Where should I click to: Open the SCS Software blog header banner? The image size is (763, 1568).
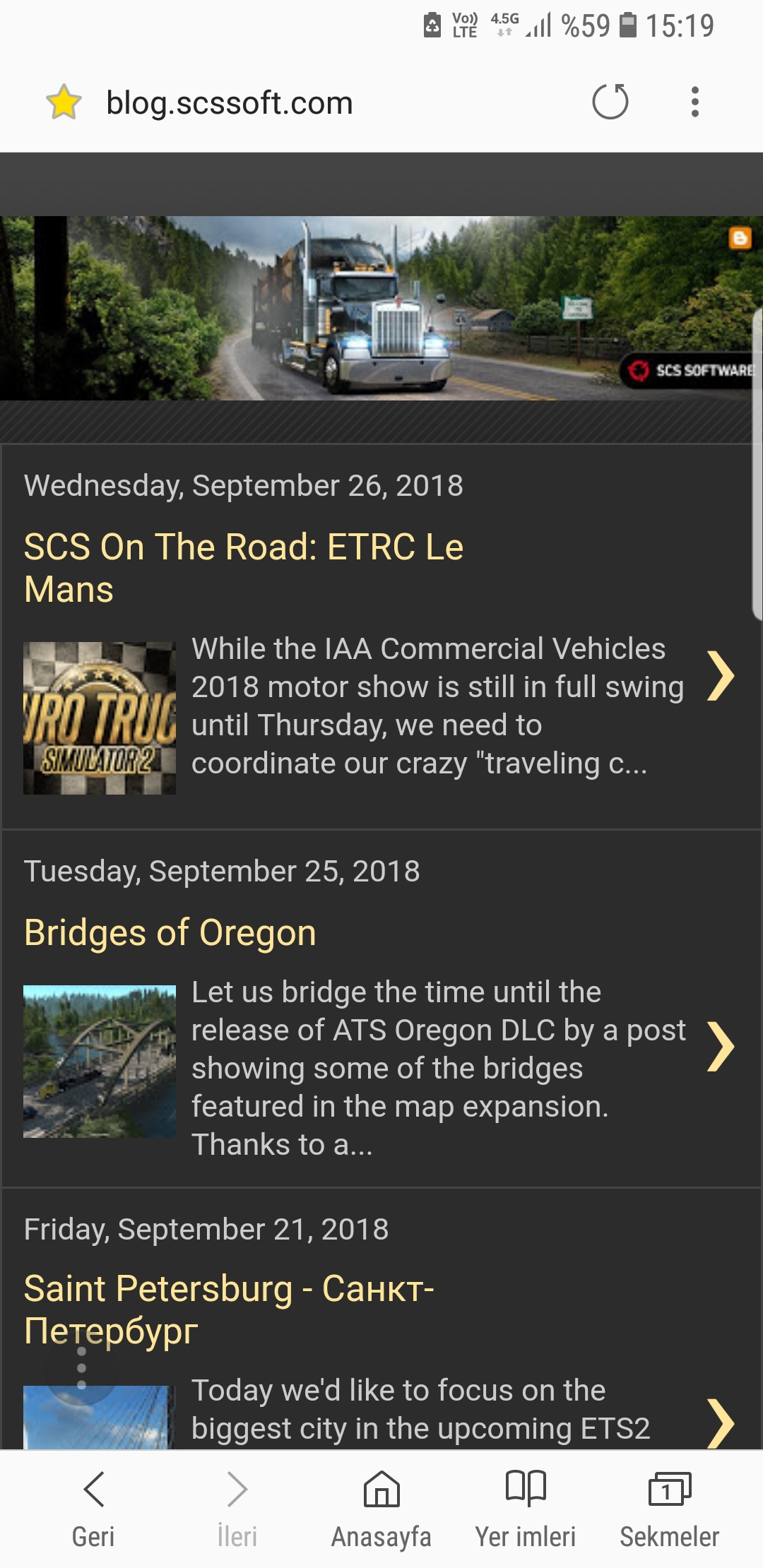374,308
